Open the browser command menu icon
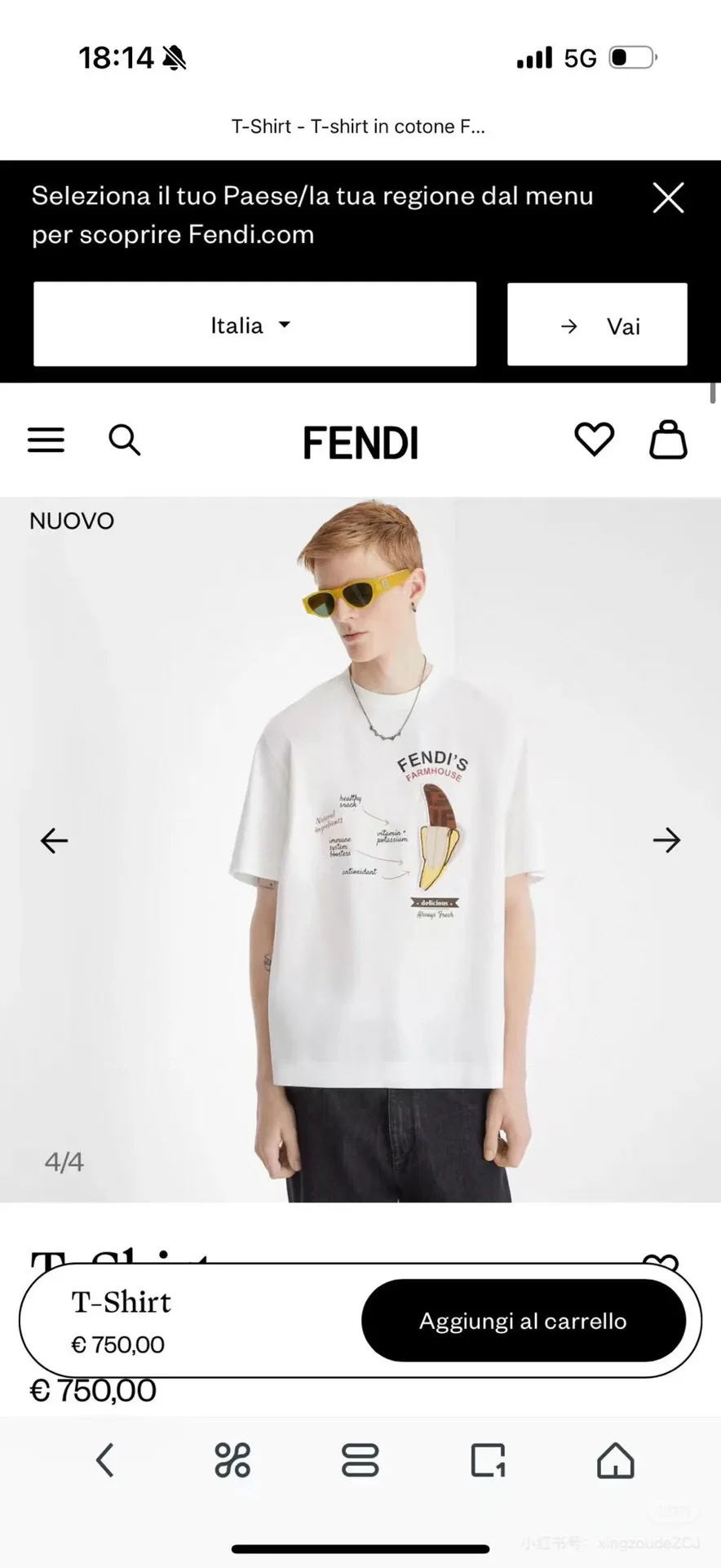The height and width of the screenshot is (1568, 721). click(x=232, y=1460)
